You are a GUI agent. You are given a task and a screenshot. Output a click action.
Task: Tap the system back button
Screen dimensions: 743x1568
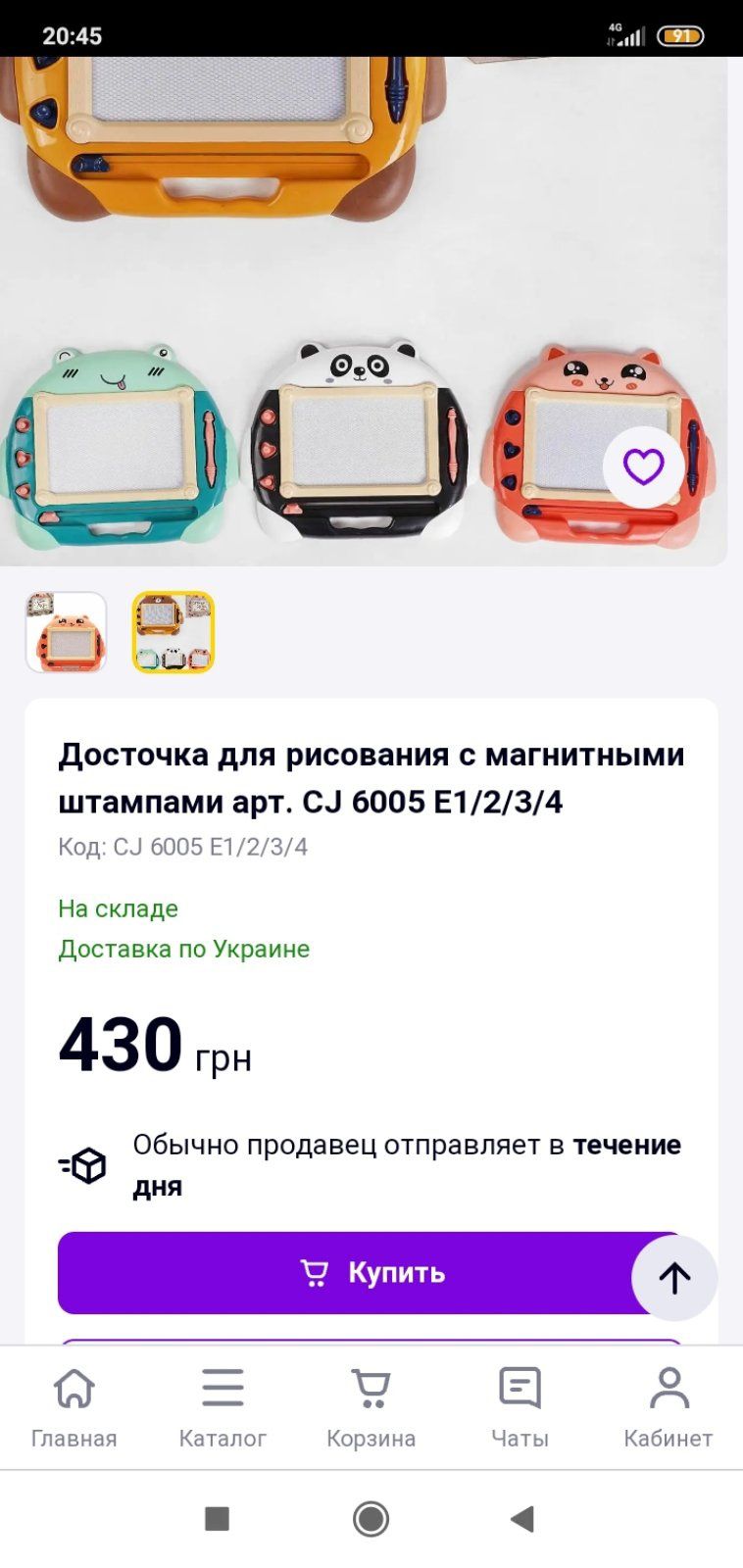coord(522,1519)
